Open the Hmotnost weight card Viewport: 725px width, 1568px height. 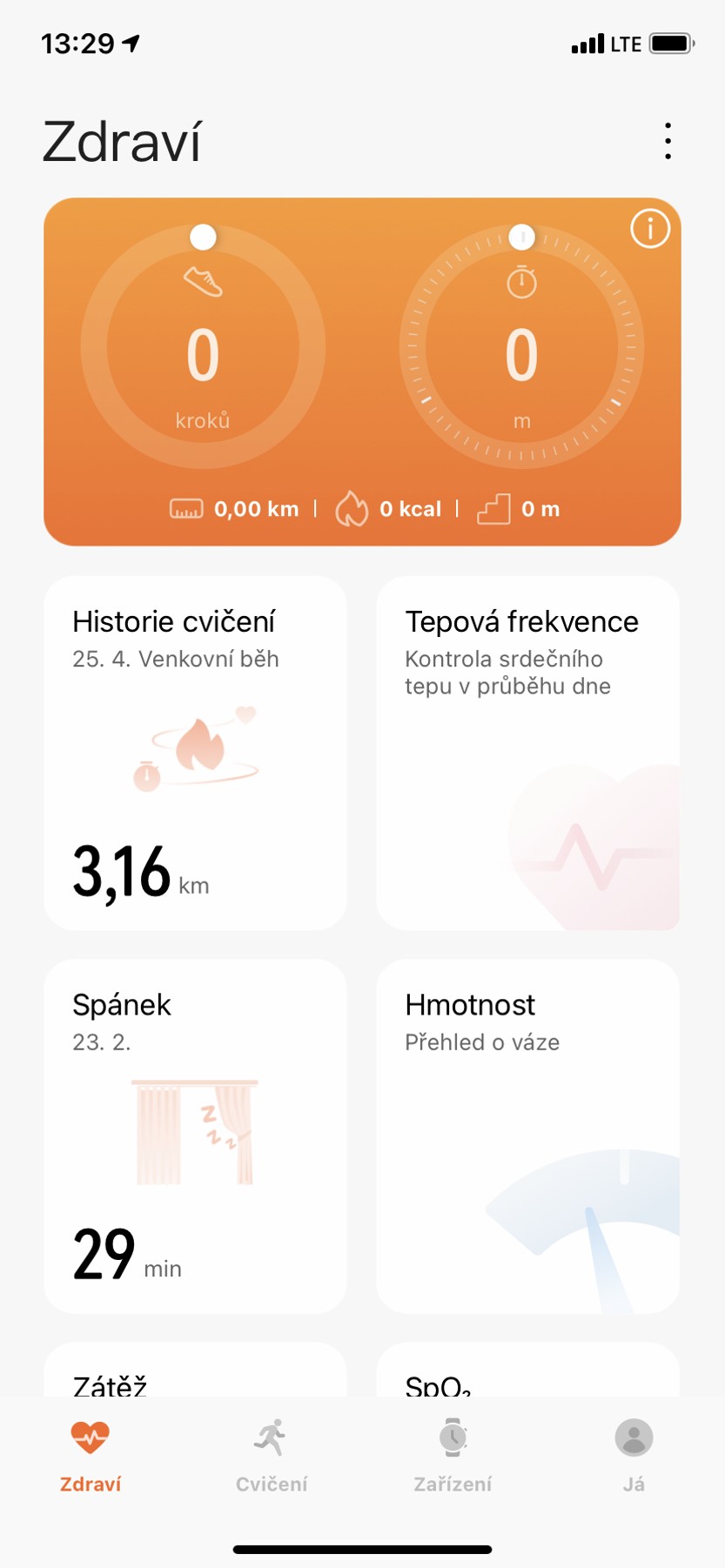point(527,1136)
